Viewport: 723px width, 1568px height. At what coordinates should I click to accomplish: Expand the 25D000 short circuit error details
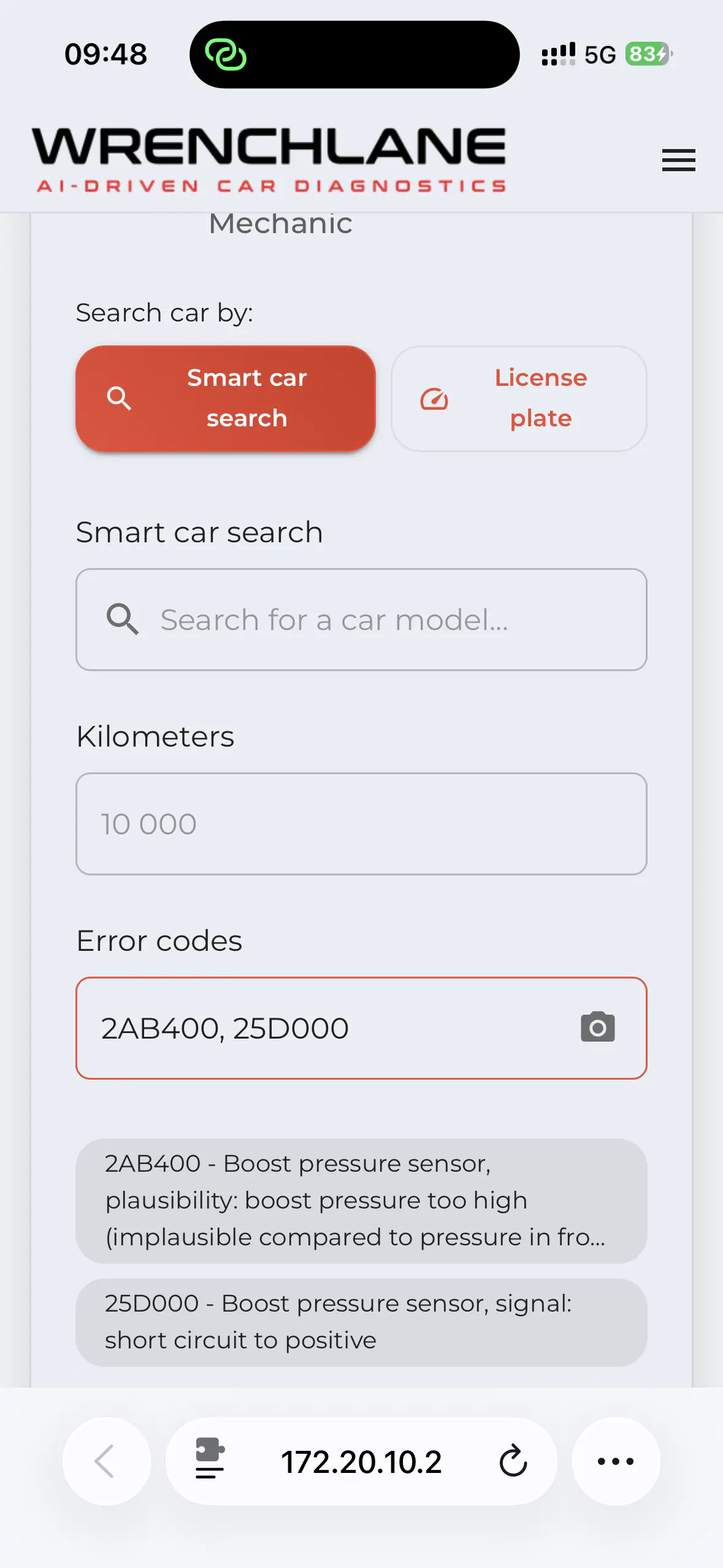[x=361, y=1322]
